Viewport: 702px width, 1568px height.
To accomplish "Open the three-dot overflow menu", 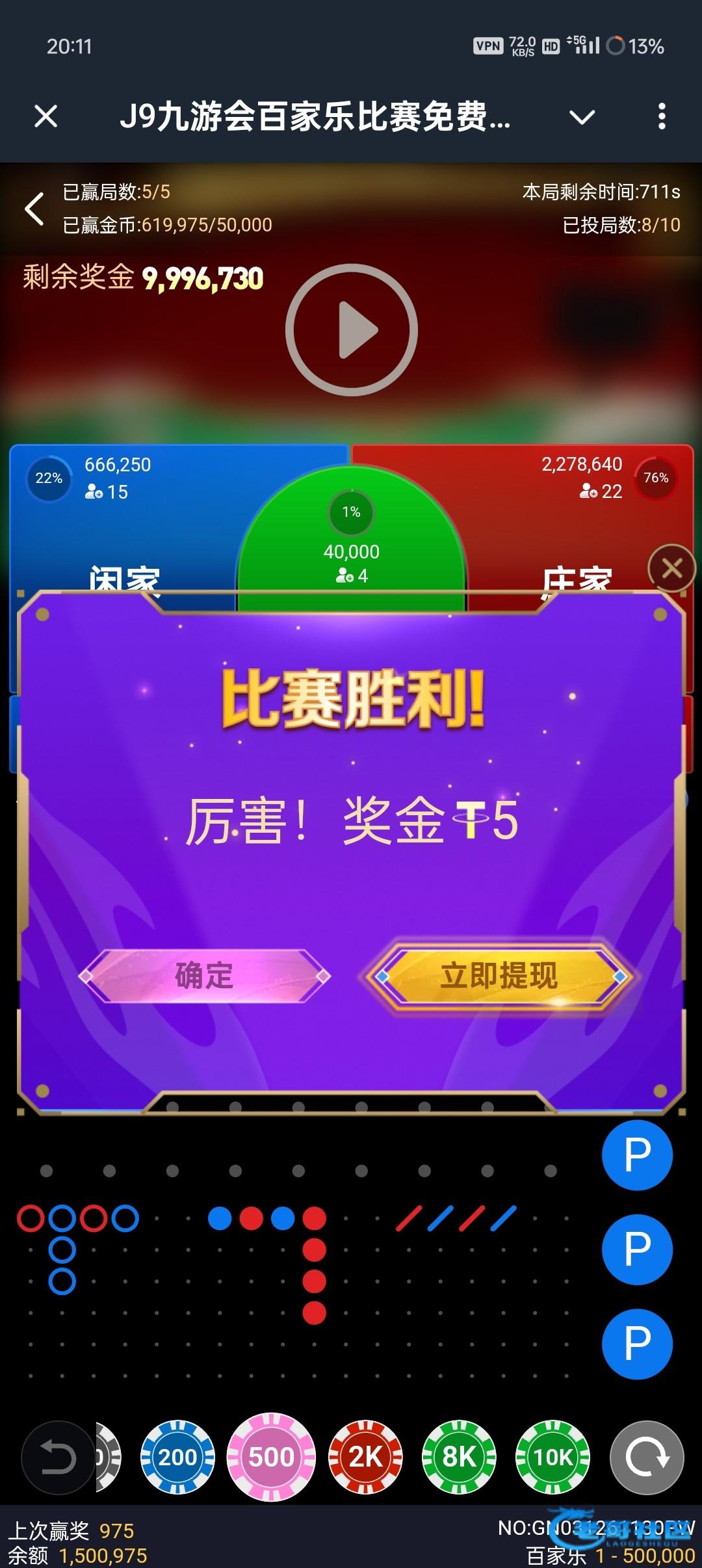I will coord(662,117).
